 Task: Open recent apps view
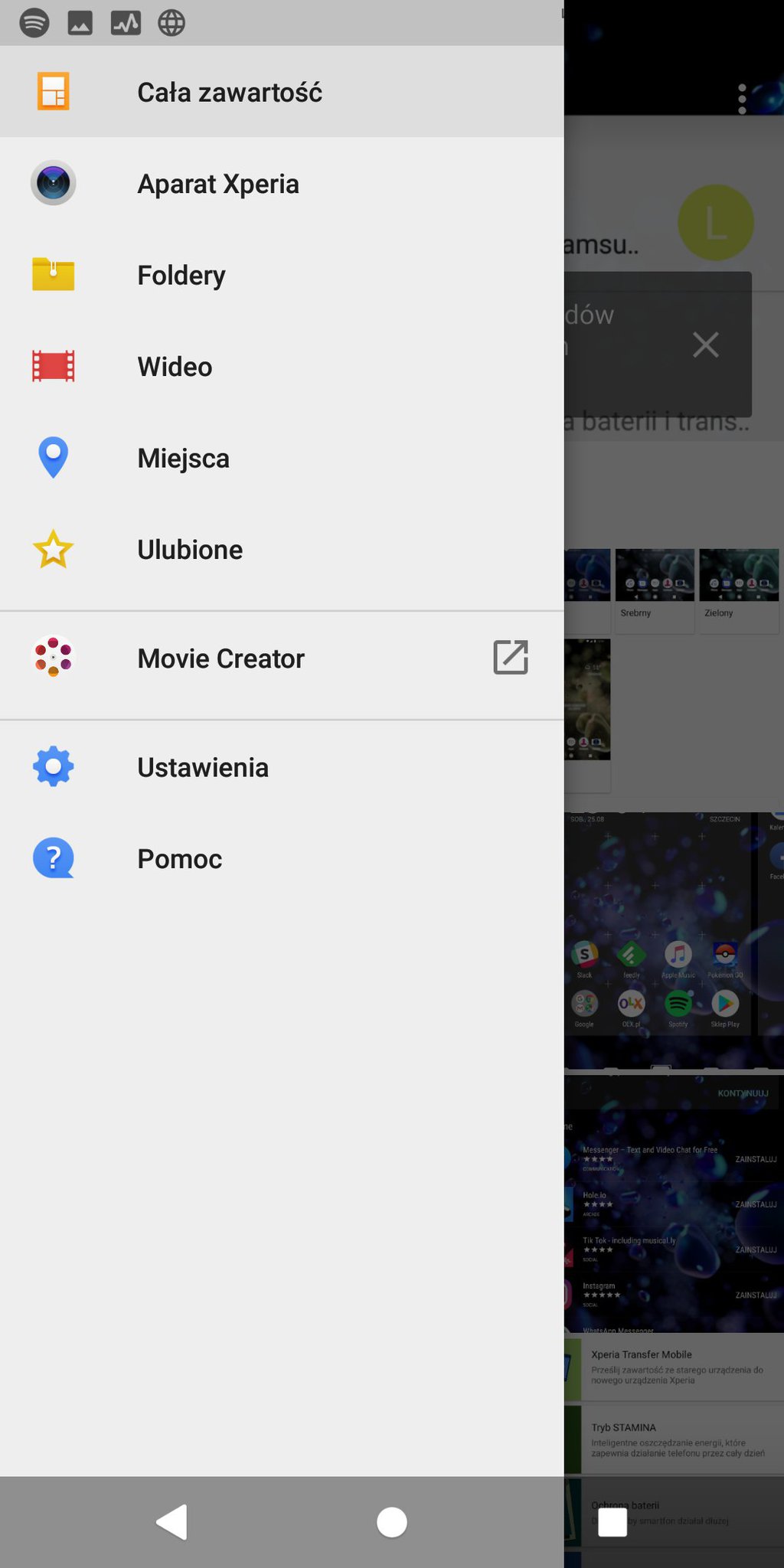pyautogui.click(x=612, y=1522)
